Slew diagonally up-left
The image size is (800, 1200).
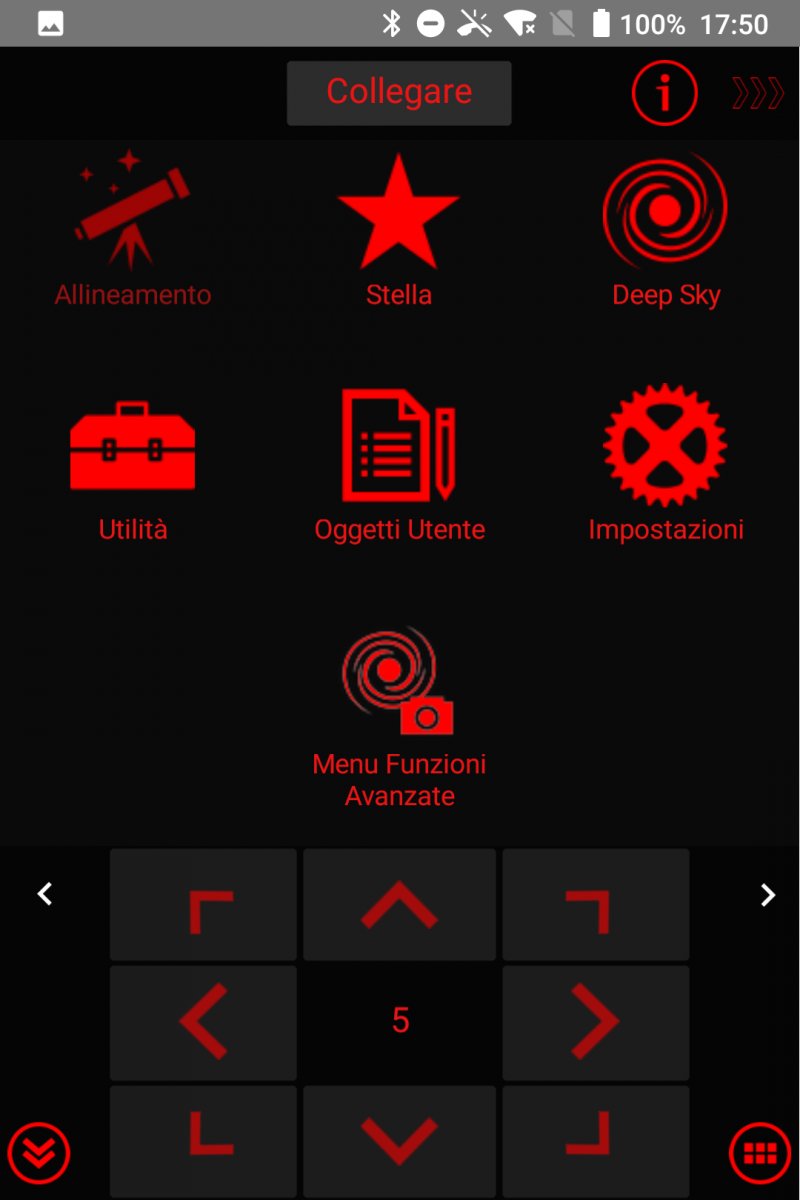(x=203, y=905)
